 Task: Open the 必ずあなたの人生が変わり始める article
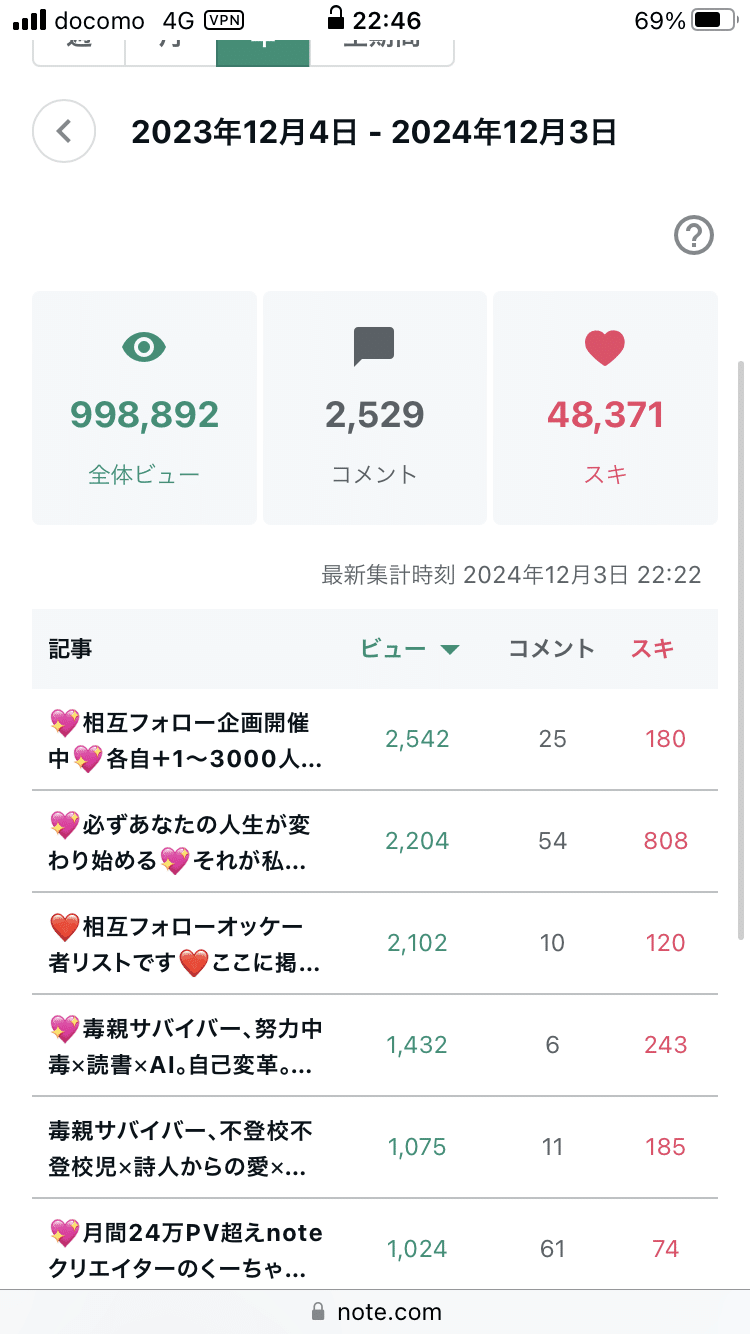pyautogui.click(x=180, y=841)
